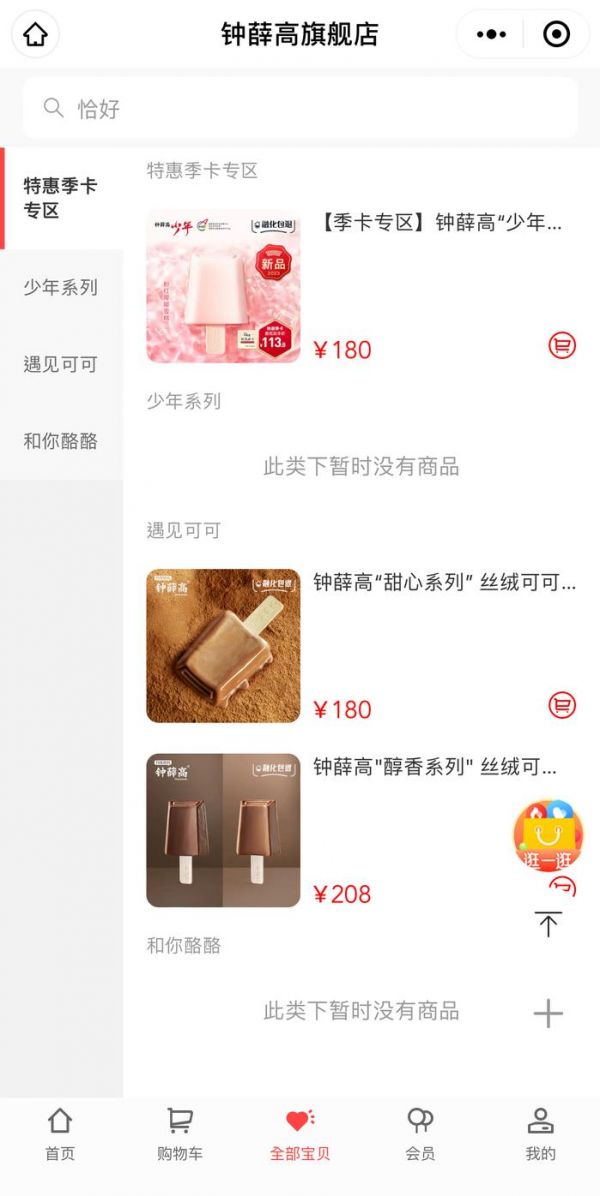Switch to the 会员 tab
Viewport: 600px width, 1196px height.
pos(420,1135)
